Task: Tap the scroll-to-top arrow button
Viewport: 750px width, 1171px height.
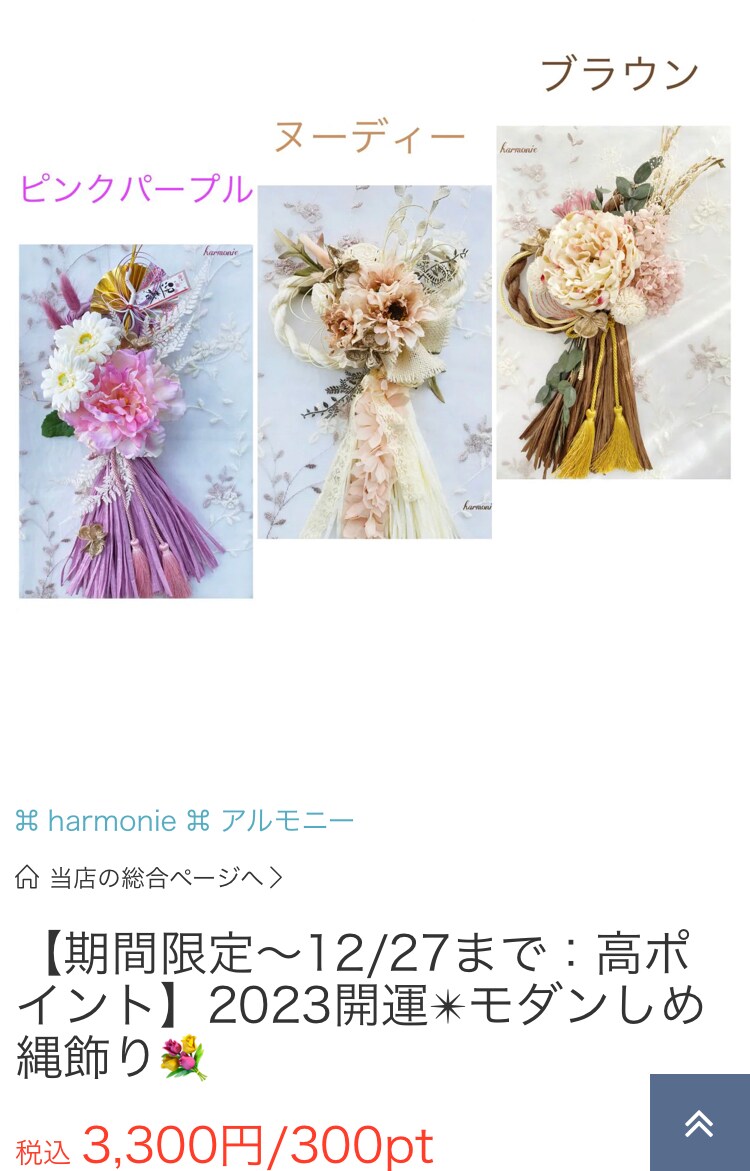Action: pos(699,1122)
